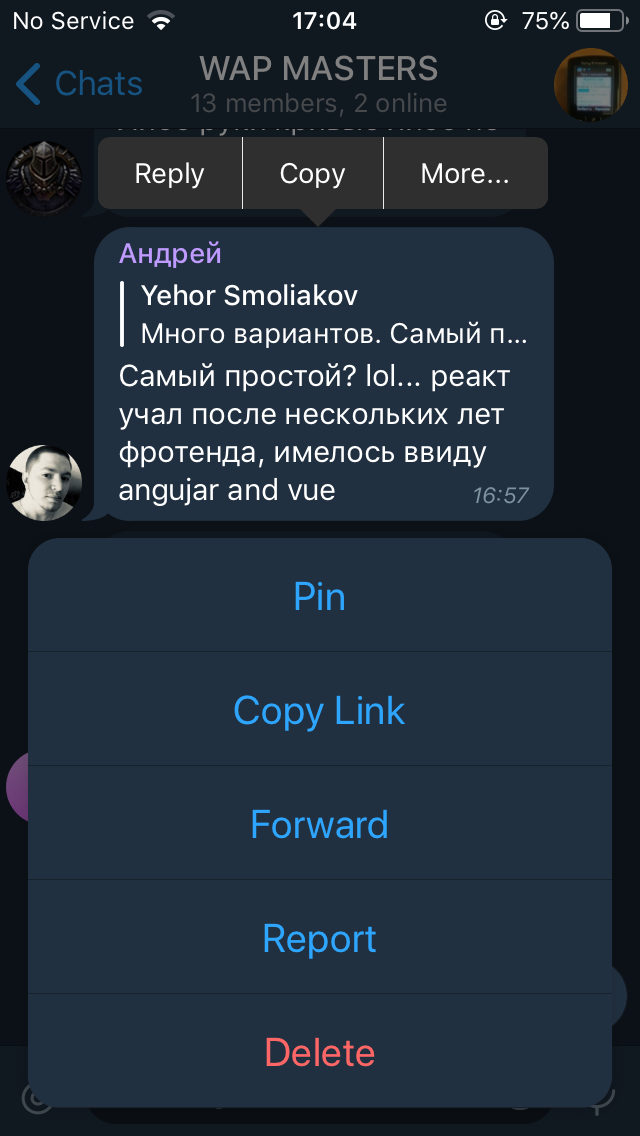Go back to Chats
The width and height of the screenshot is (640, 1136).
80,84
